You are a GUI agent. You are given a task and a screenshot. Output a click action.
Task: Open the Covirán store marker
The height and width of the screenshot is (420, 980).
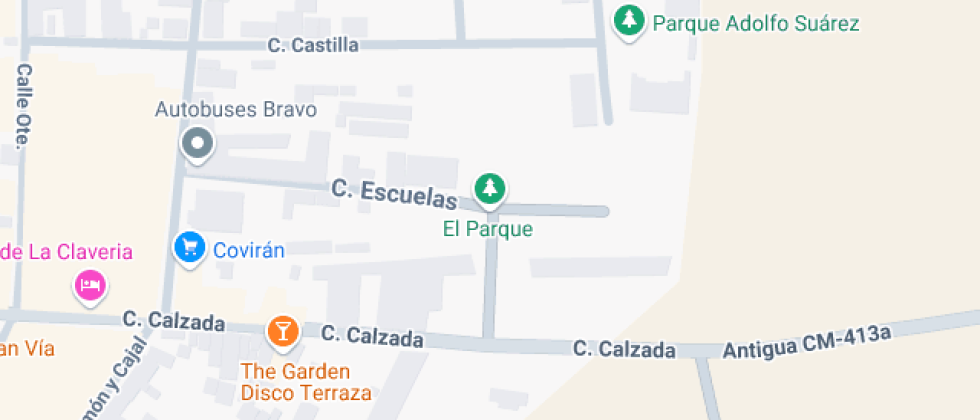coord(189,248)
